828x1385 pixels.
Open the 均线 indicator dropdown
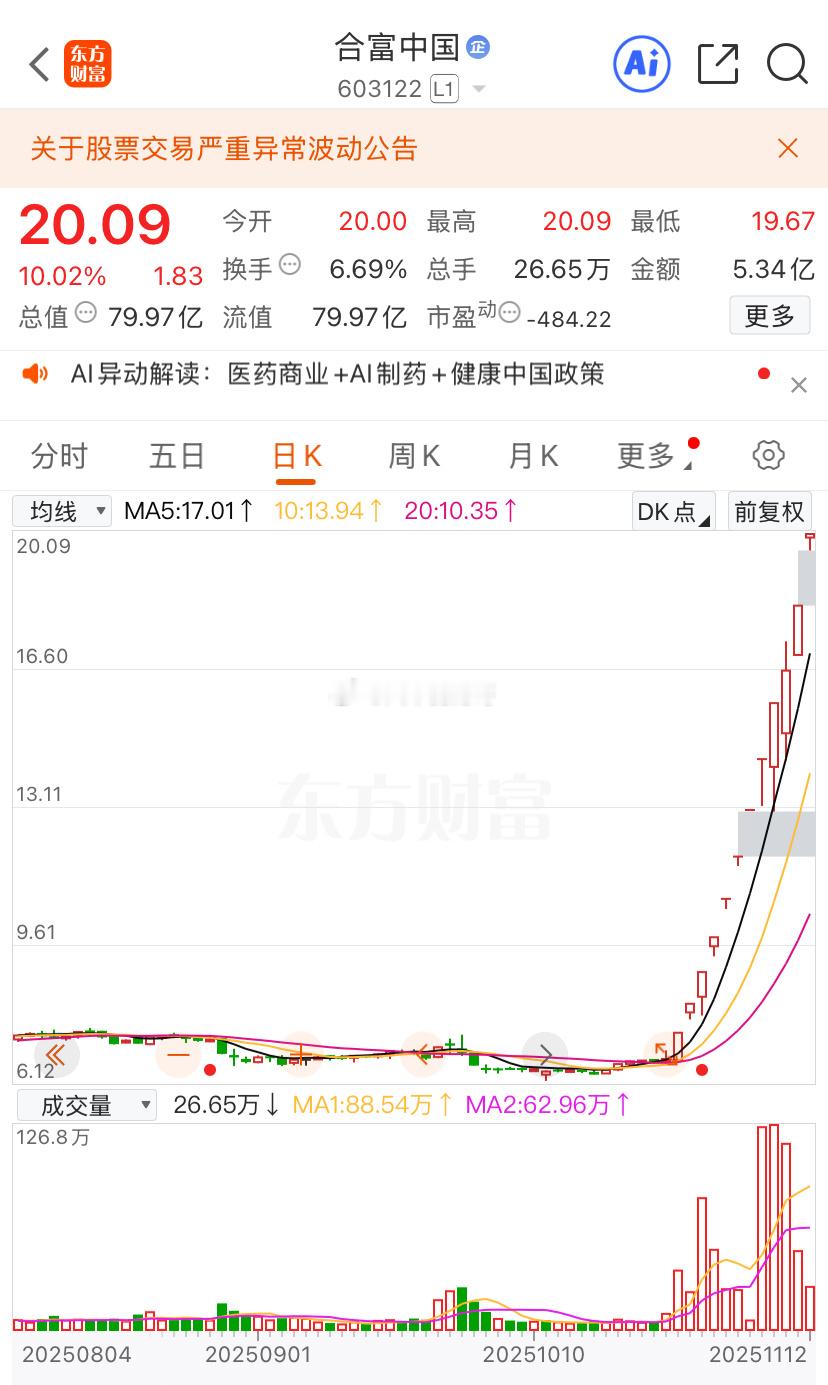tap(61, 511)
